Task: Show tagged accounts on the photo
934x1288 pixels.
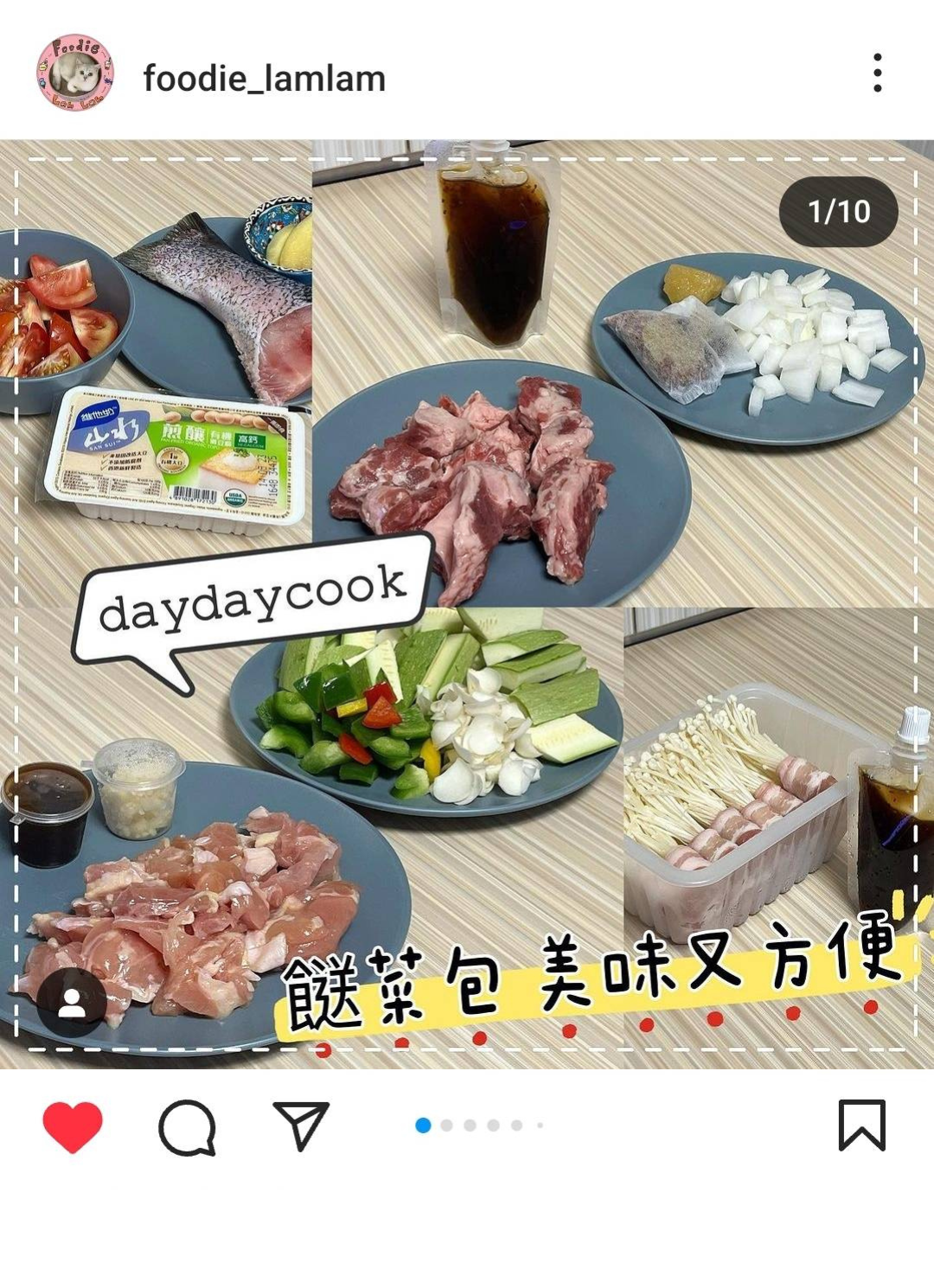Action: pyautogui.click(x=71, y=1003)
